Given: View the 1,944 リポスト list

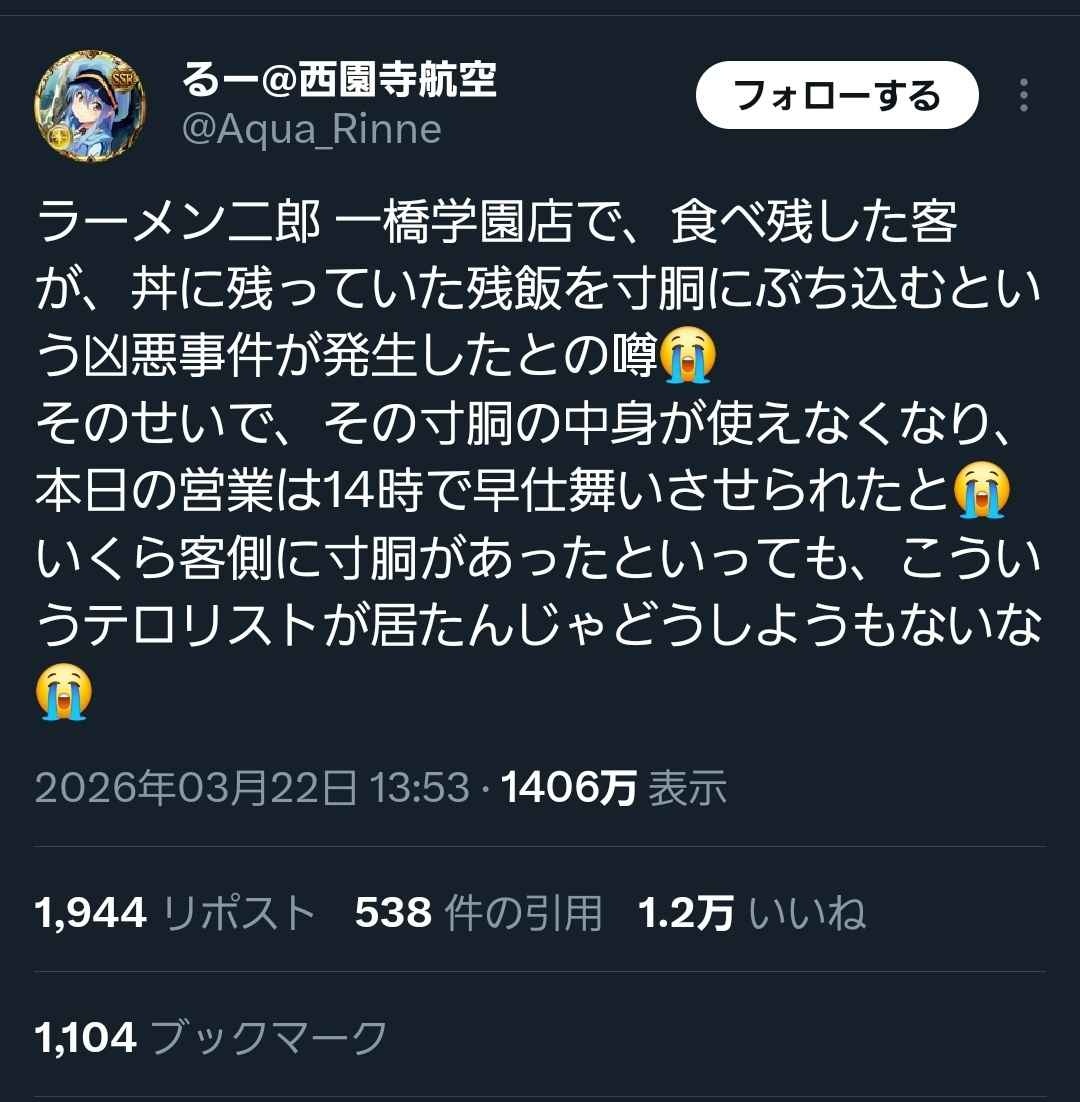Looking at the screenshot, I should [x=175, y=912].
